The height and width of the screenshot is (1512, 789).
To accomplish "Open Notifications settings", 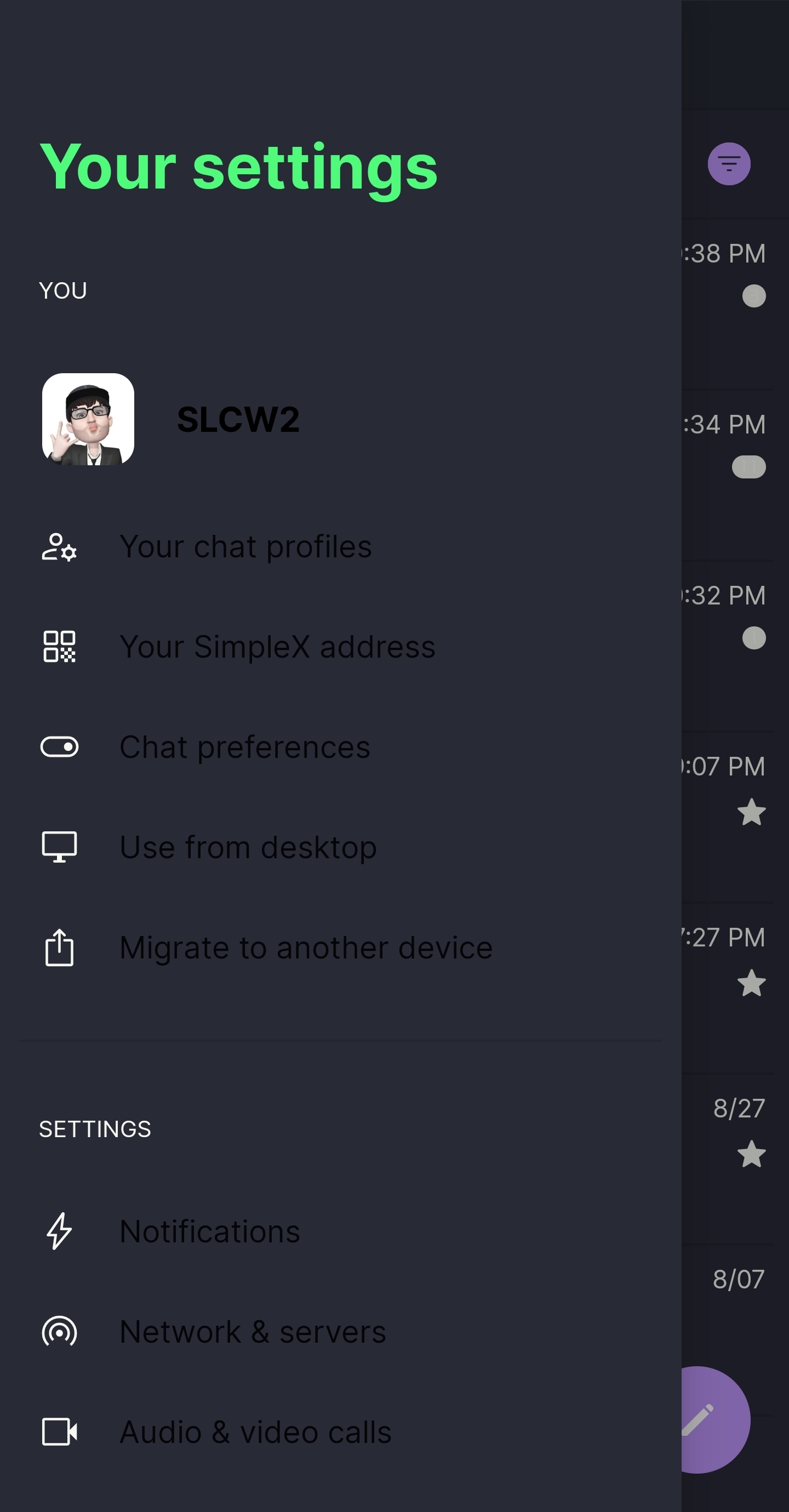I will click(209, 1231).
